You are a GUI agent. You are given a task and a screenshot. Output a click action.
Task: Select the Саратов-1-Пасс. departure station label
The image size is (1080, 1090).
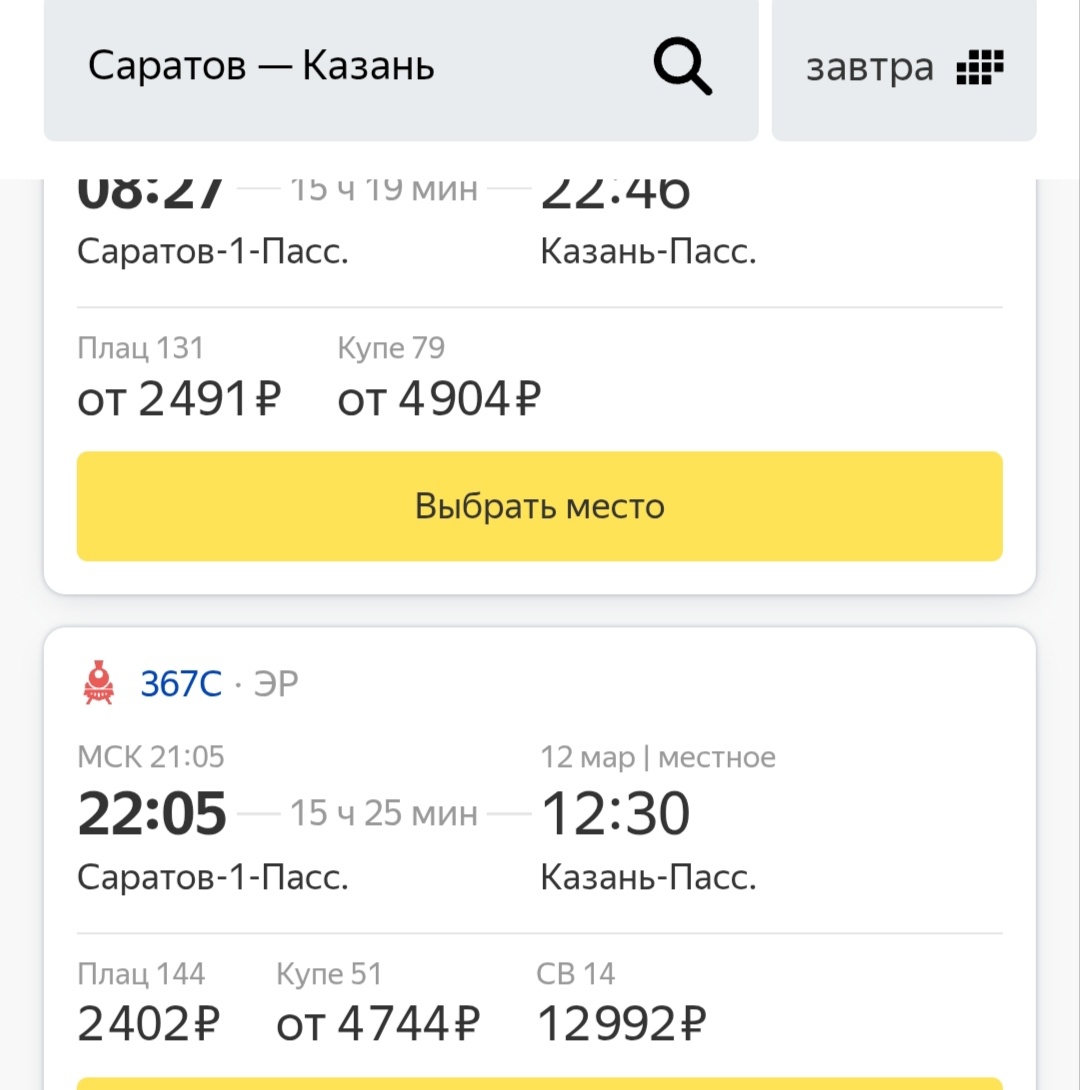coord(213,877)
